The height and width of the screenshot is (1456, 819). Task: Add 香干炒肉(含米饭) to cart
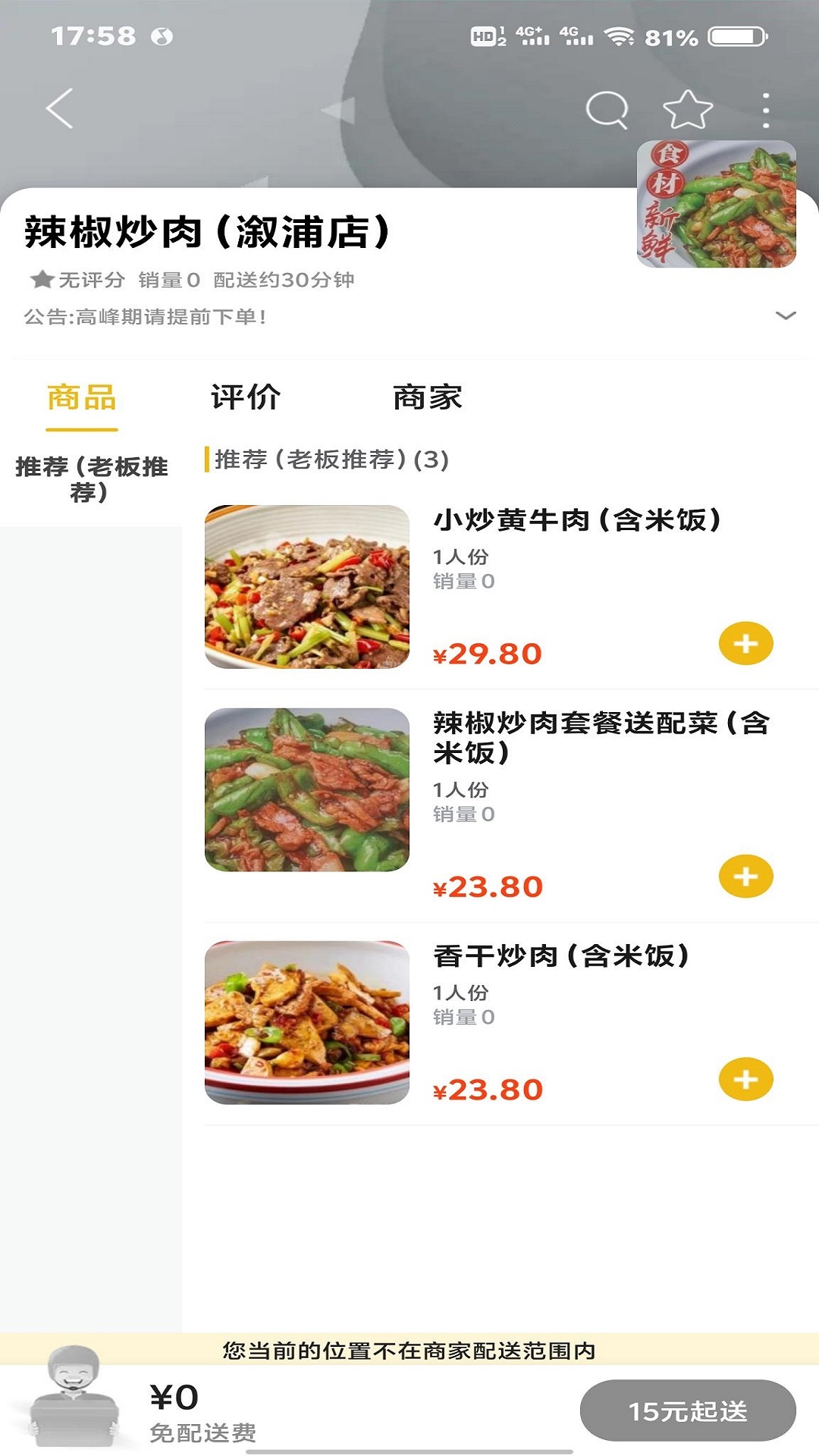pyautogui.click(x=745, y=1079)
